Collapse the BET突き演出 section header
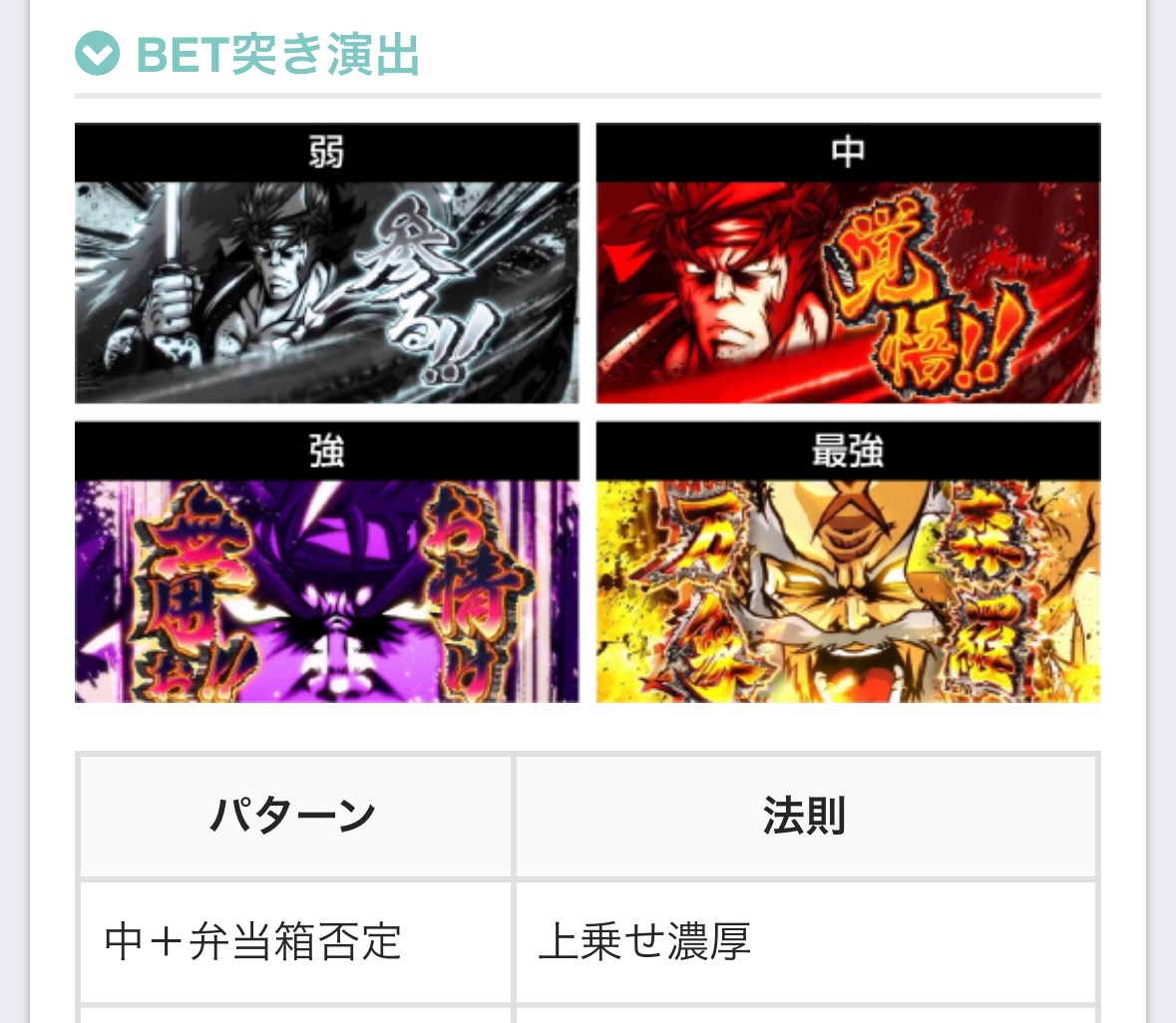 (98, 54)
